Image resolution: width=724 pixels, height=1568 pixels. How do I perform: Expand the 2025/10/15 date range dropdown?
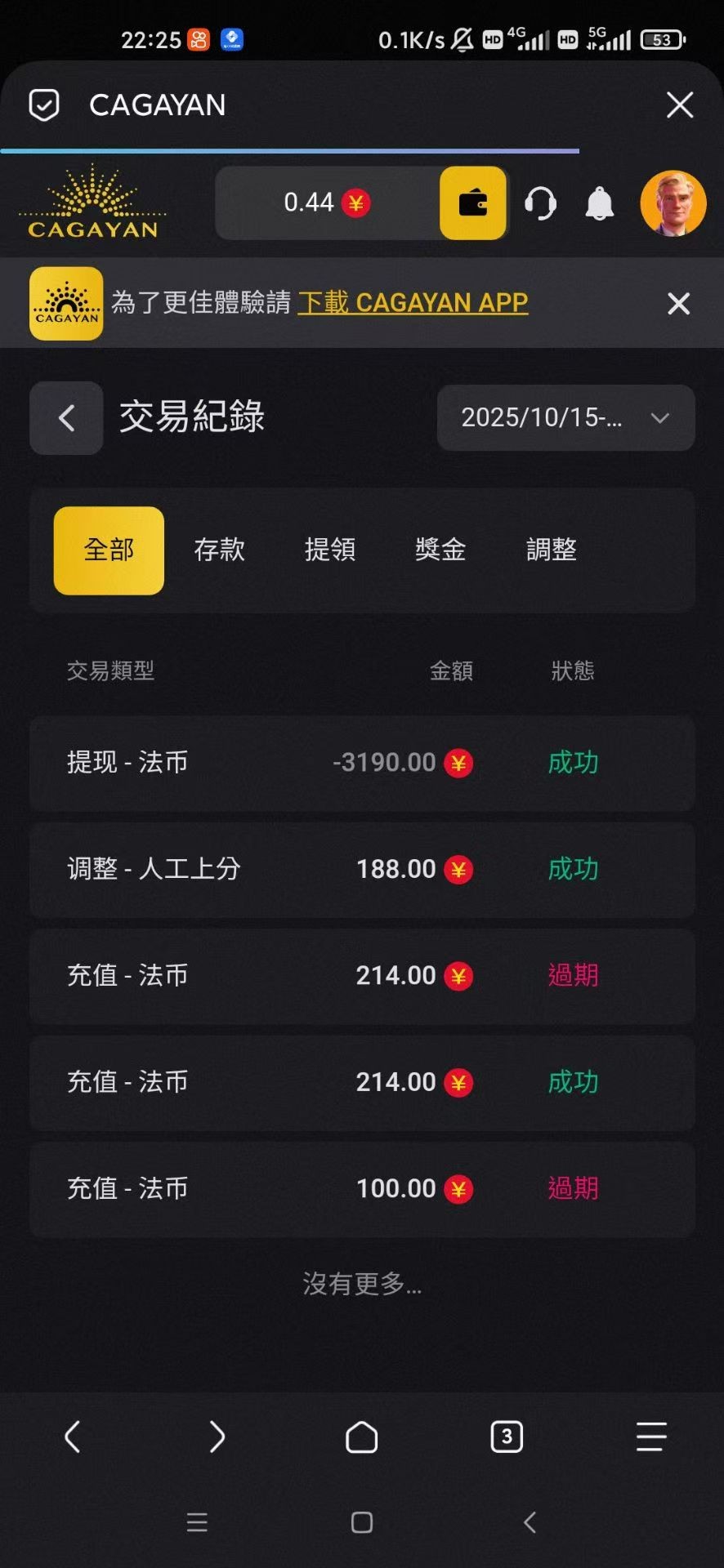coord(565,418)
